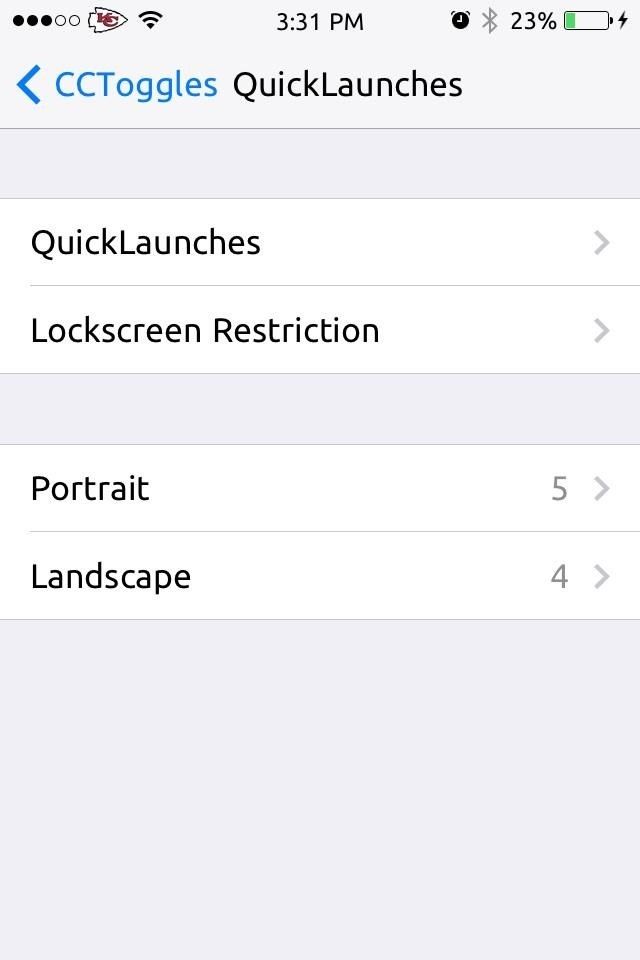
Task: Open the Landscape count setting
Action: point(320,577)
